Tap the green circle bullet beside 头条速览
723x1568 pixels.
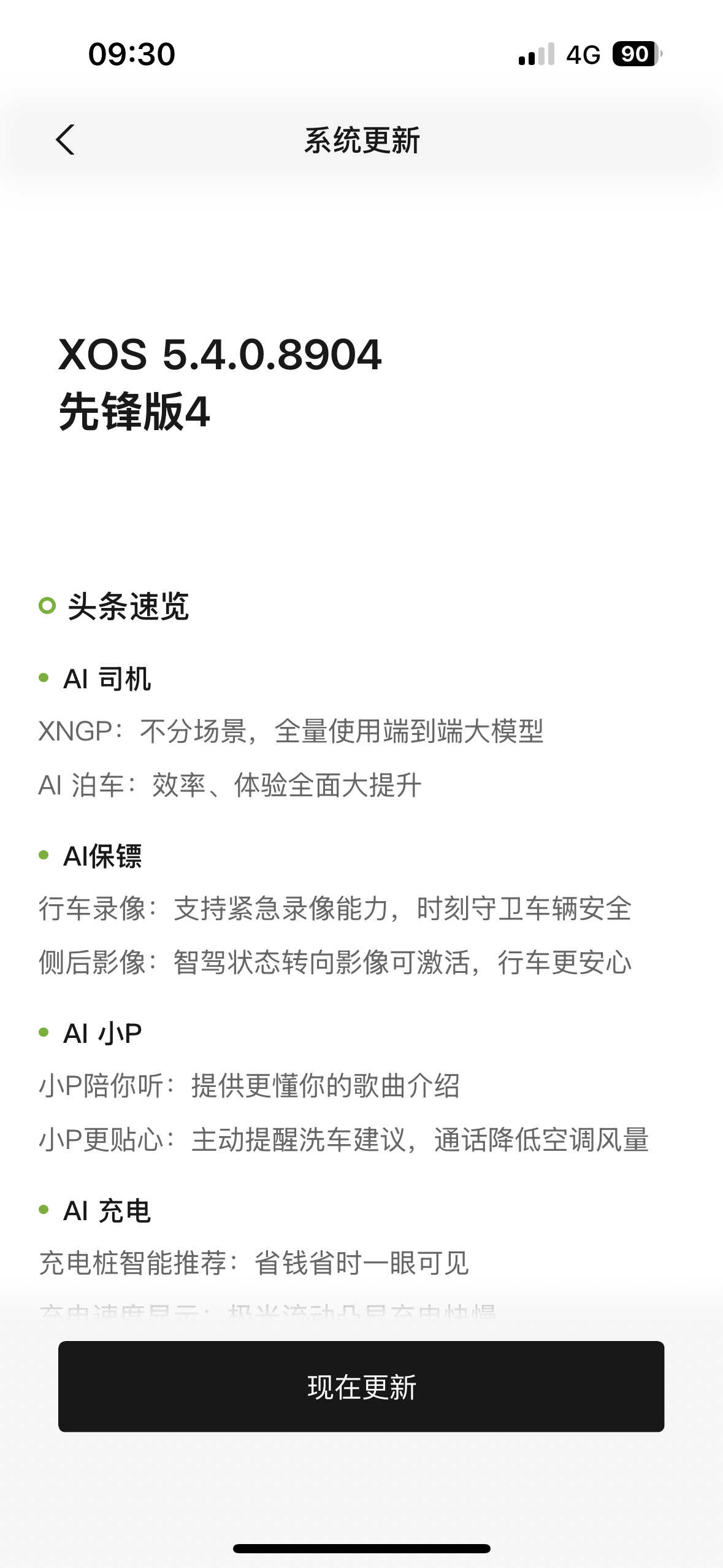coord(47,606)
